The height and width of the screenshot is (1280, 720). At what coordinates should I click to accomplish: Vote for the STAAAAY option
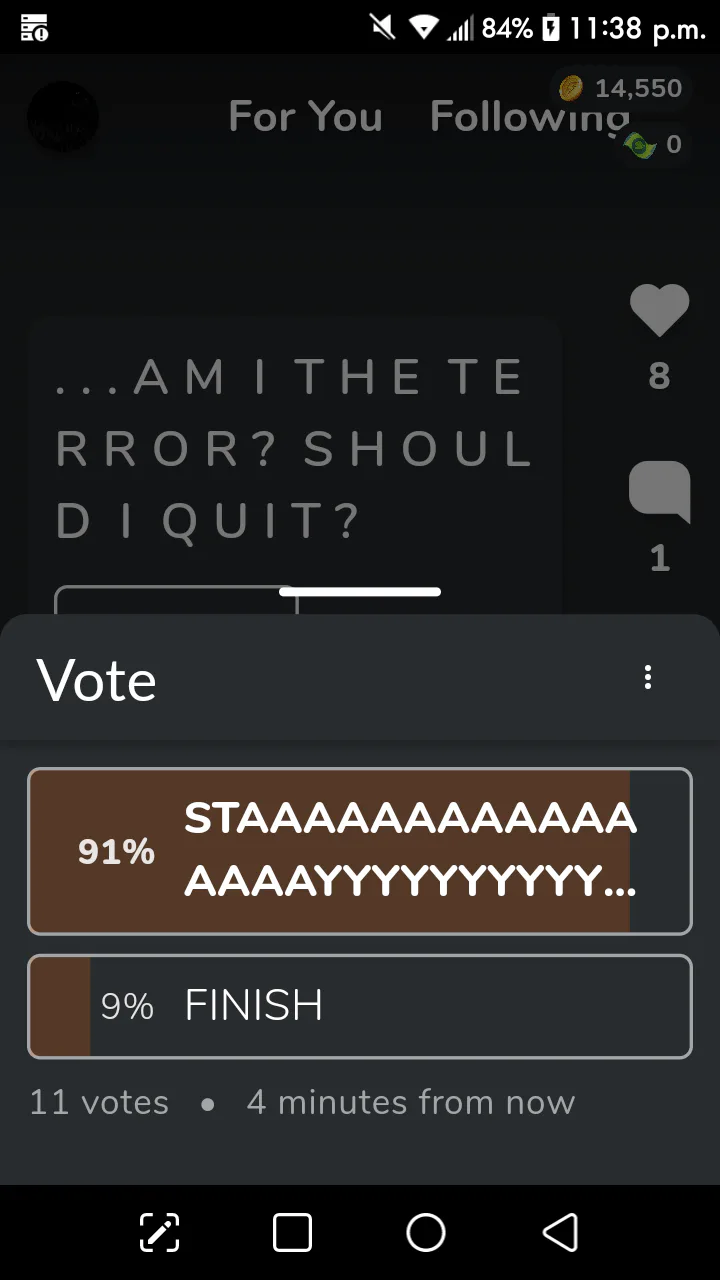coord(360,851)
